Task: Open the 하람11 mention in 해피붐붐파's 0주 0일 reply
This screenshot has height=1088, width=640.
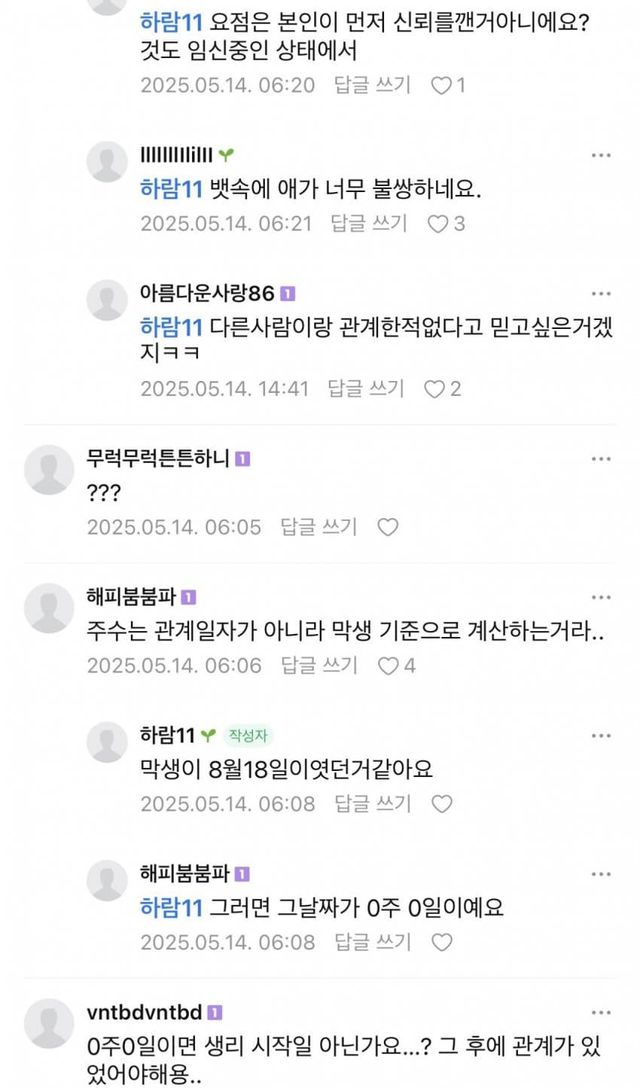Action: 172,908
